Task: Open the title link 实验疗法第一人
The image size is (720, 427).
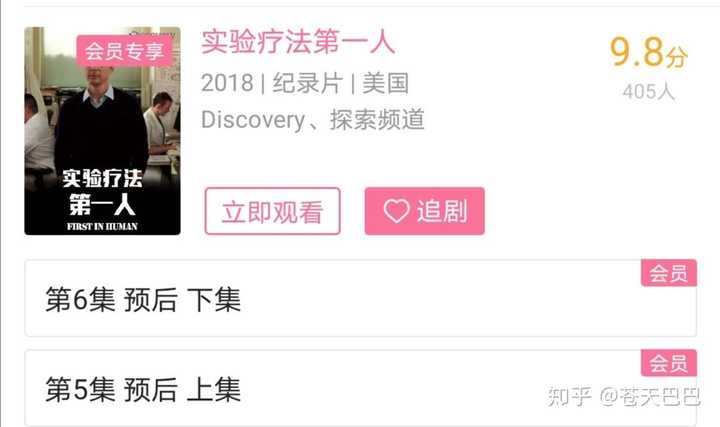Action: click(298, 43)
